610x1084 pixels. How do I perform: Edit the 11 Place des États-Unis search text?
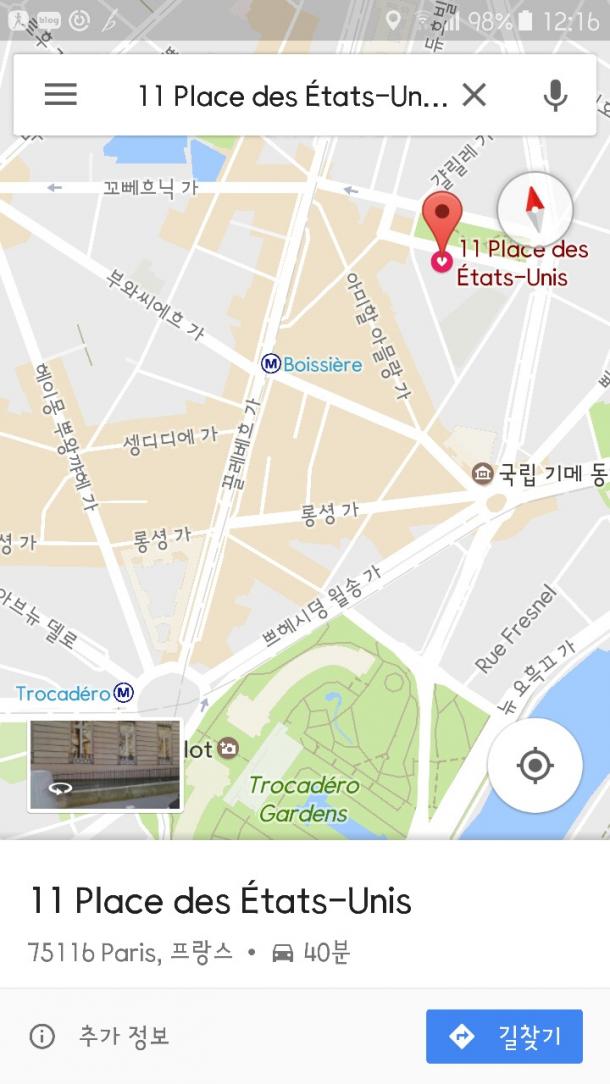(292, 96)
